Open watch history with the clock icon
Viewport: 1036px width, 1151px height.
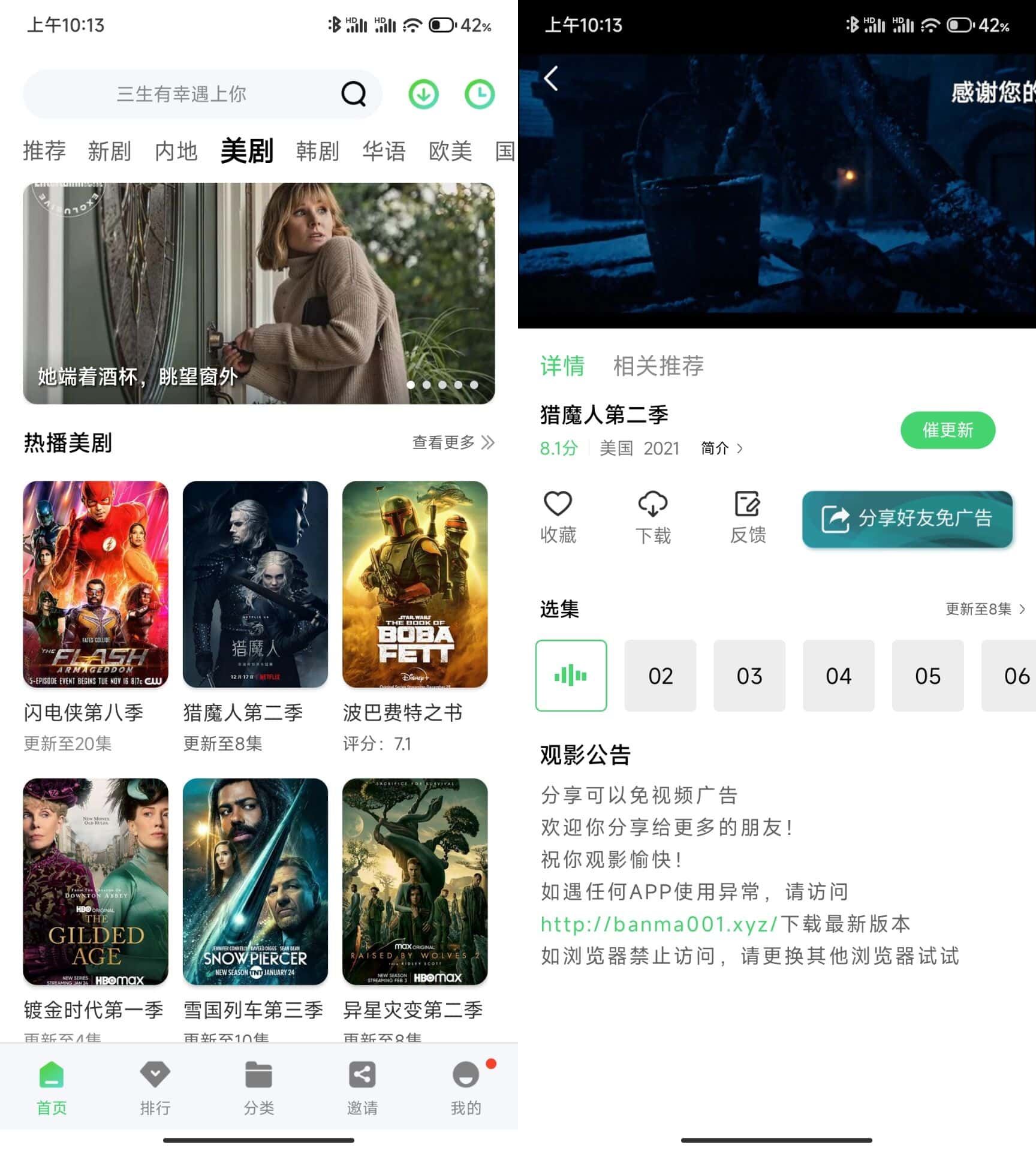[x=478, y=94]
